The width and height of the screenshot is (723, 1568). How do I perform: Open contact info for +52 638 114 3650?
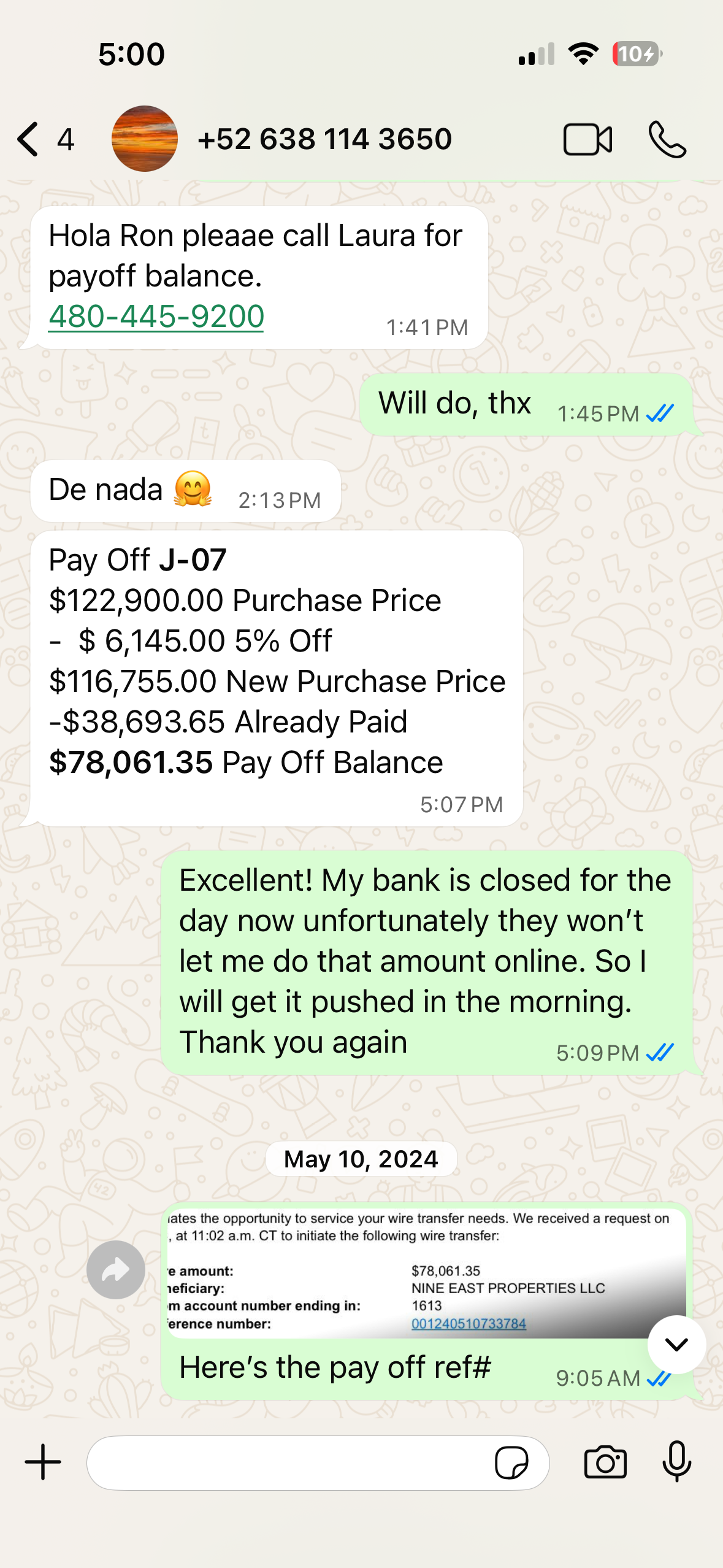pos(324,139)
